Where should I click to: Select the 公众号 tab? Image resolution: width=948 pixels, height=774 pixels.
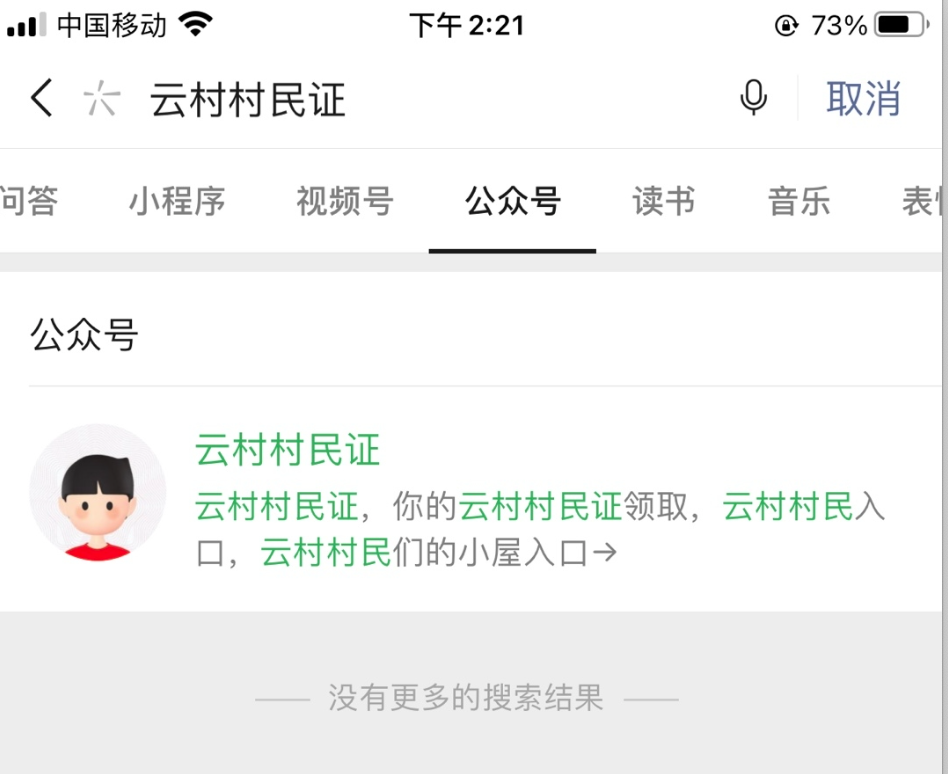[512, 202]
